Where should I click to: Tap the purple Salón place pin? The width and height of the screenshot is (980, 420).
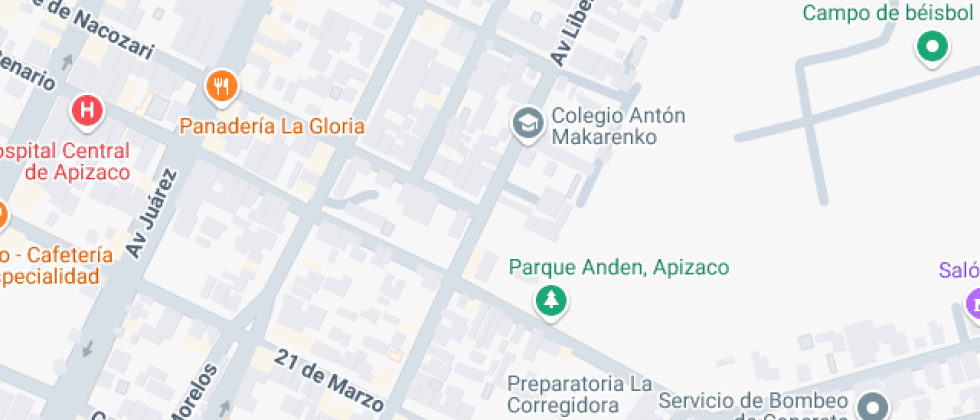pos(973,302)
